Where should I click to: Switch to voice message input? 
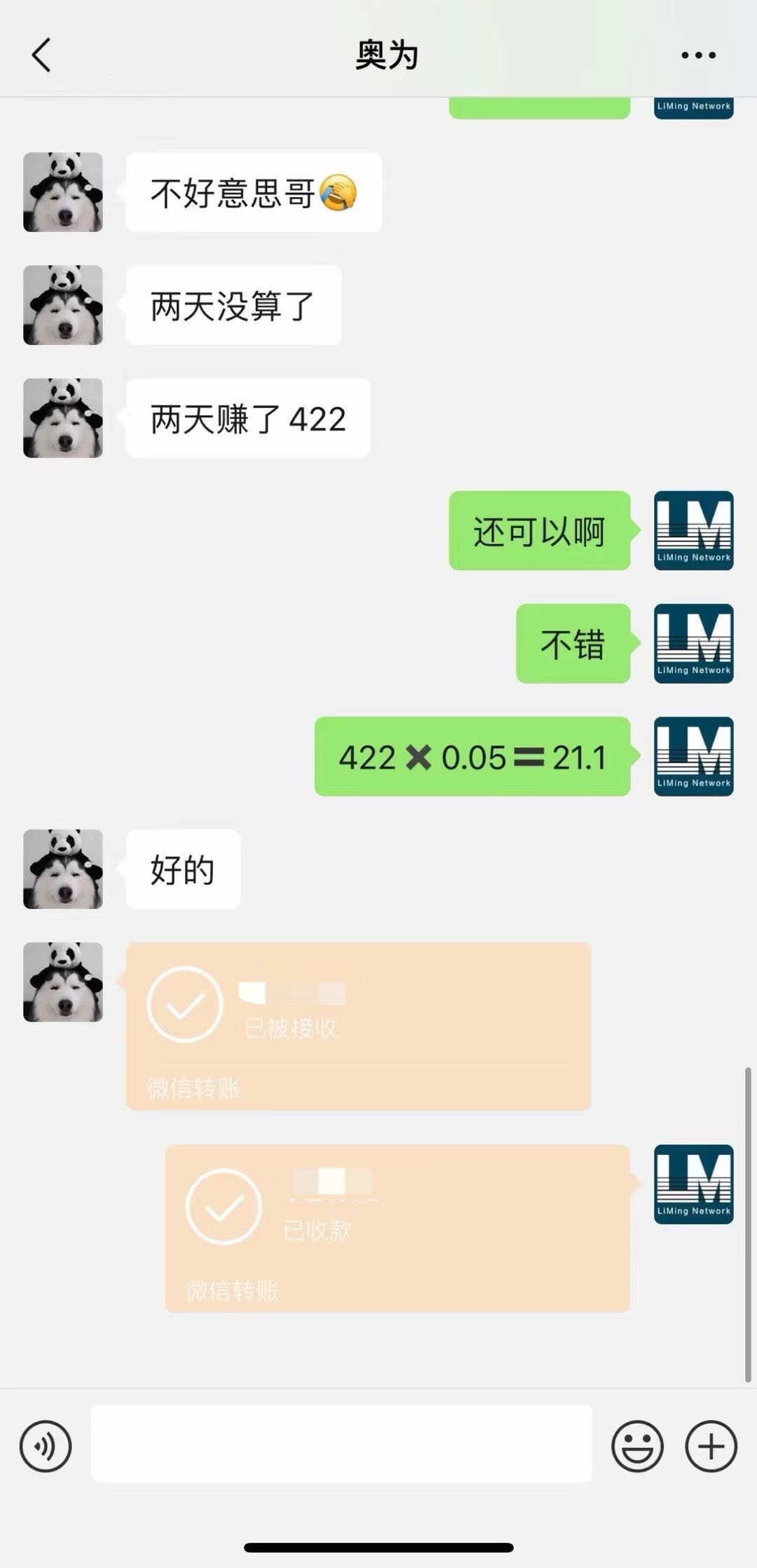(46, 1447)
